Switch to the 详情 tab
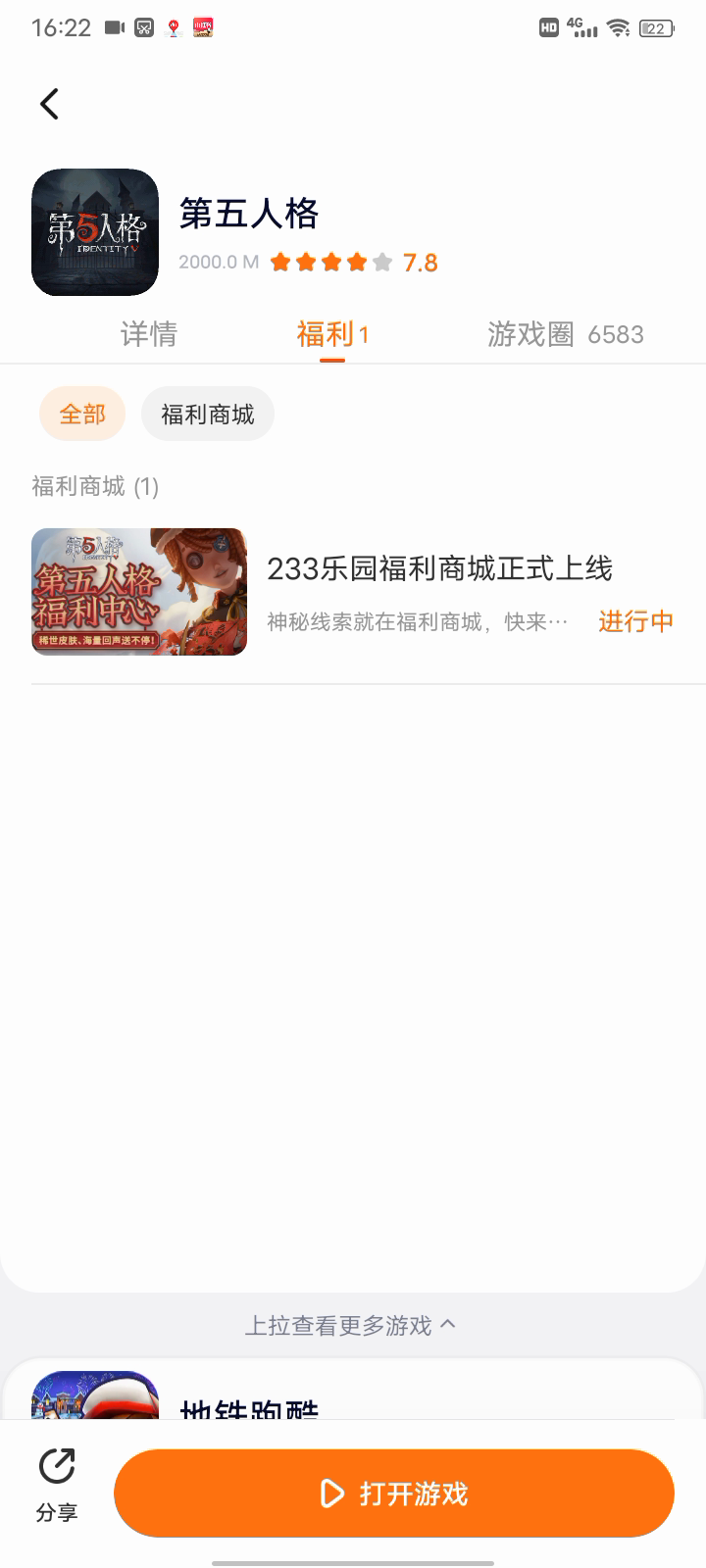 [x=149, y=334]
